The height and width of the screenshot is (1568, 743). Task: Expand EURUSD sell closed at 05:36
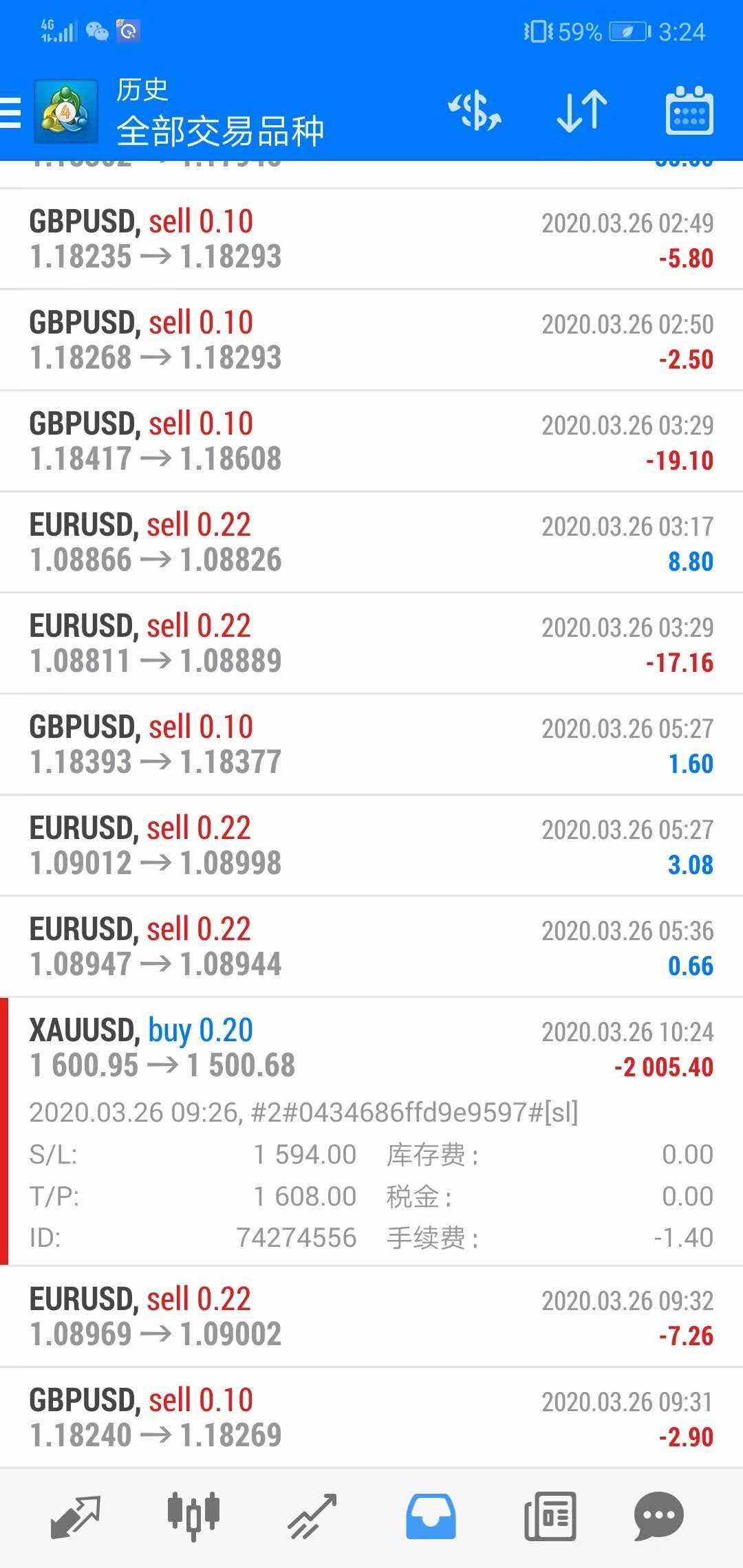tap(371, 947)
